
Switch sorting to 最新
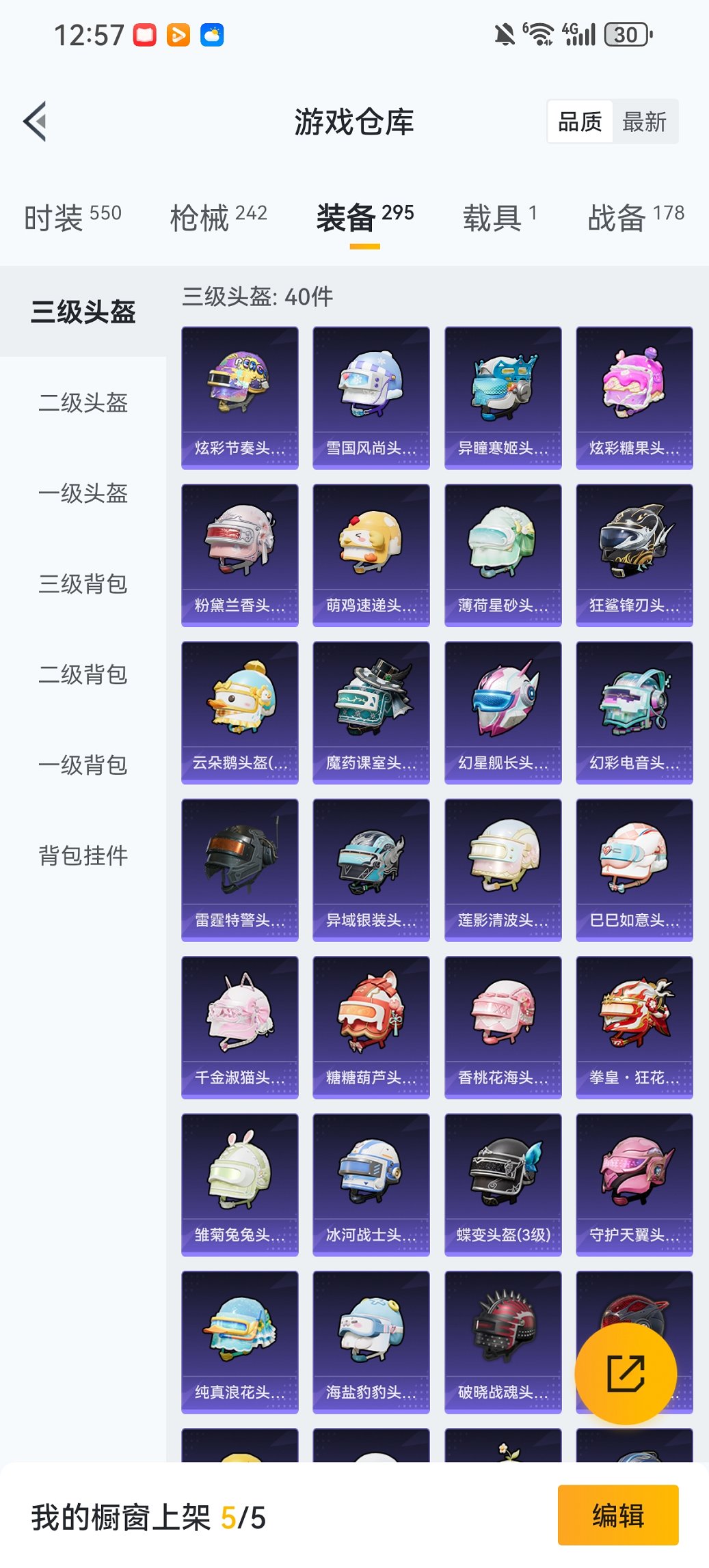[x=645, y=122]
